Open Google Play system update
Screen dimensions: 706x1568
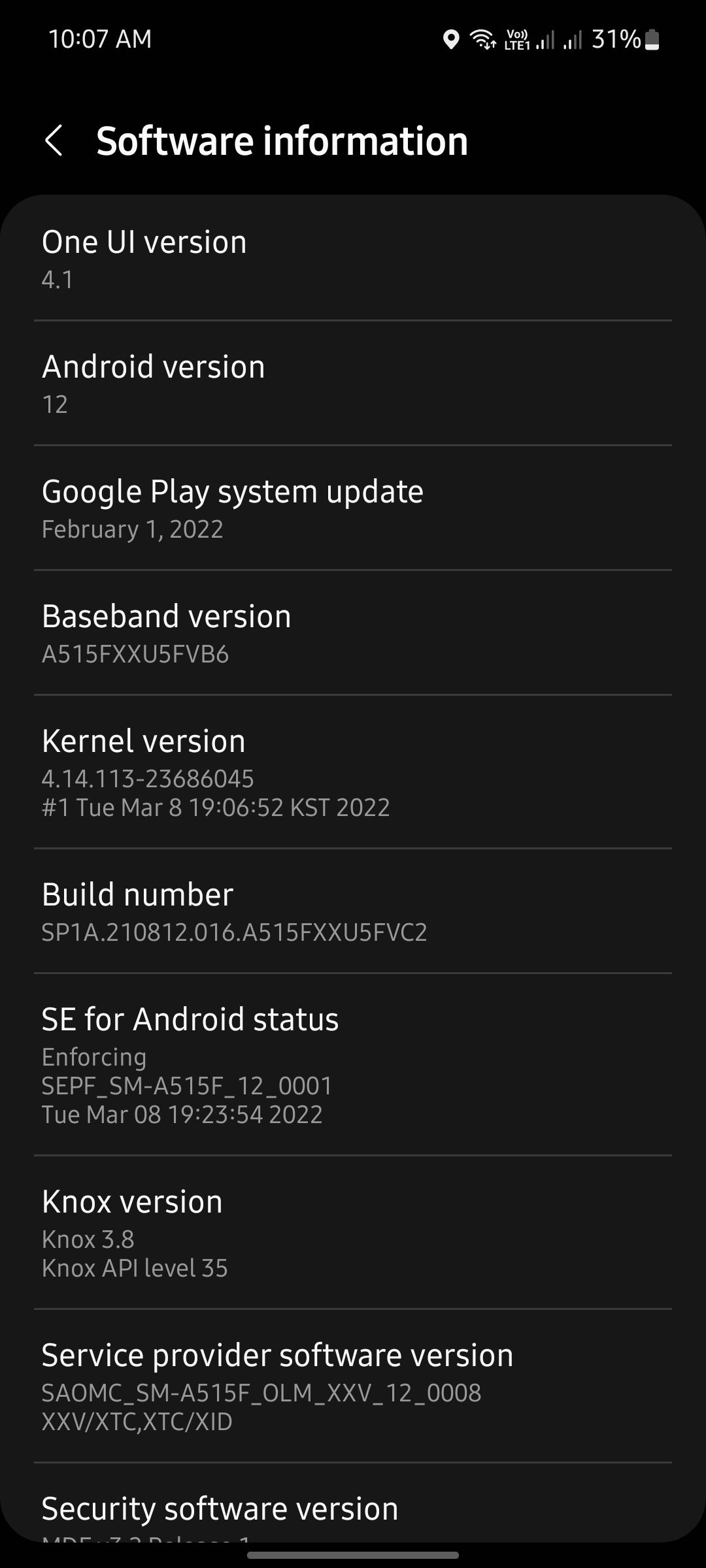click(353, 509)
